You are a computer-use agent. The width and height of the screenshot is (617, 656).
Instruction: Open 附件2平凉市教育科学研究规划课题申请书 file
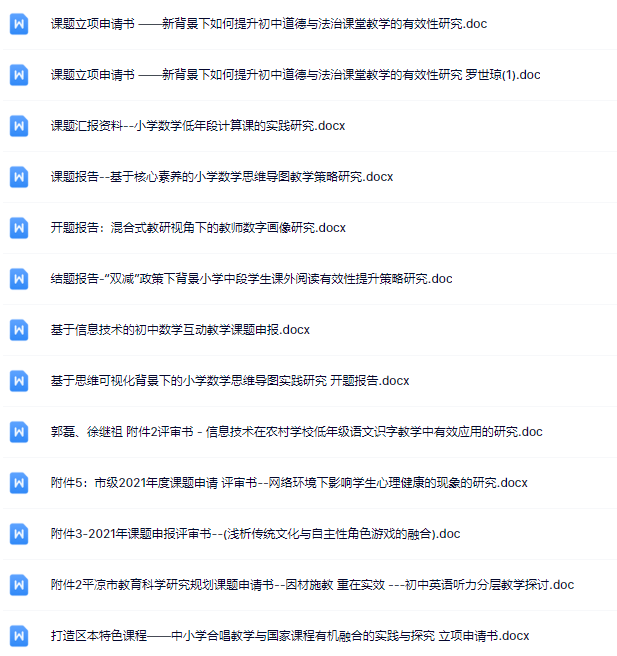coord(312,585)
